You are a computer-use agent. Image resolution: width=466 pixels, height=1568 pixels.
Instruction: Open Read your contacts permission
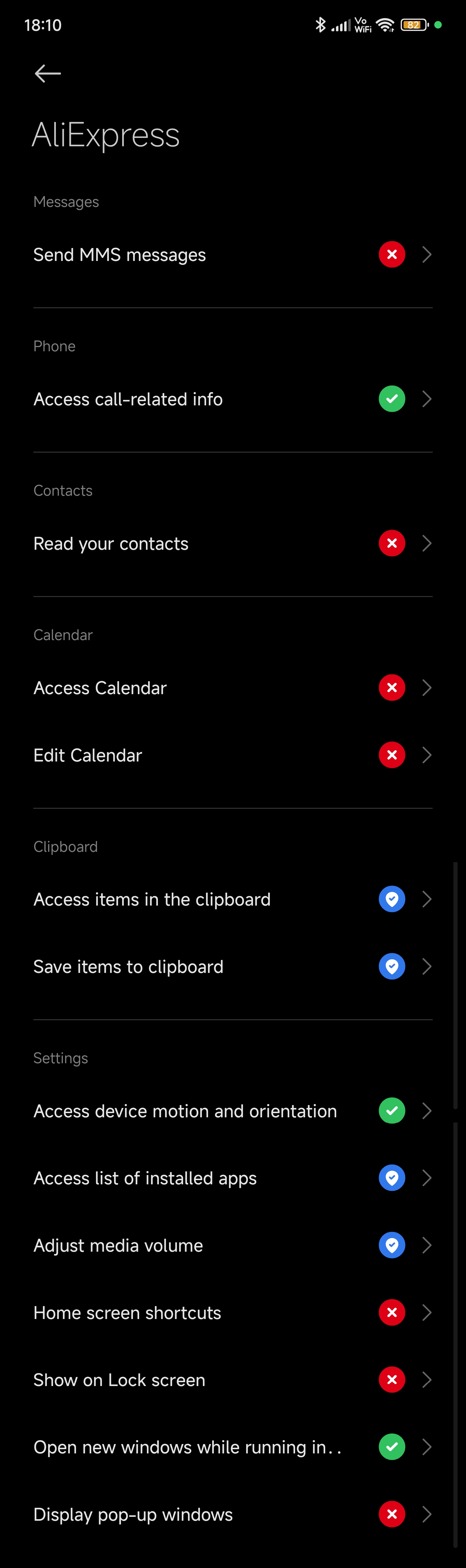coord(232,544)
